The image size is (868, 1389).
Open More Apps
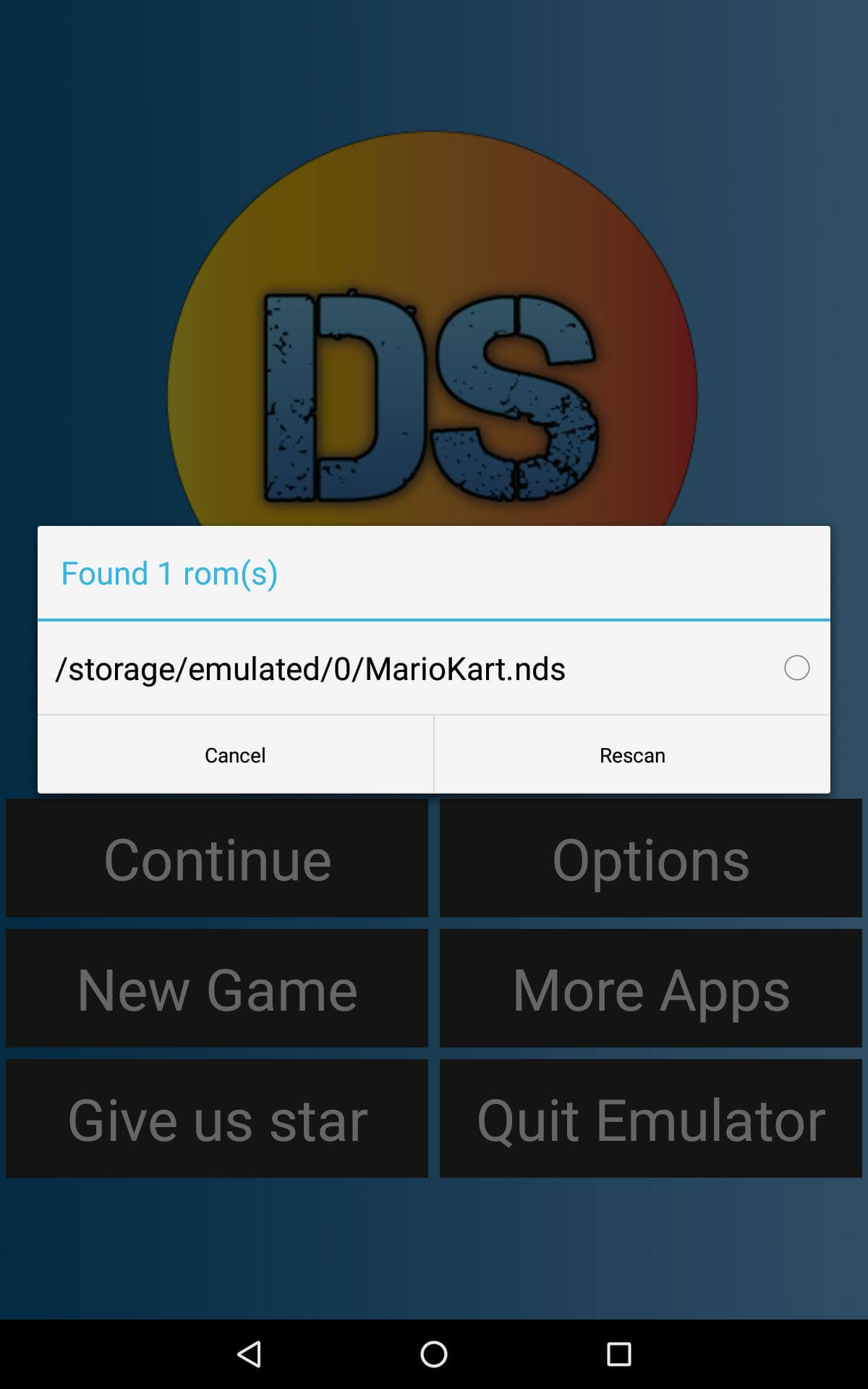(x=650, y=989)
